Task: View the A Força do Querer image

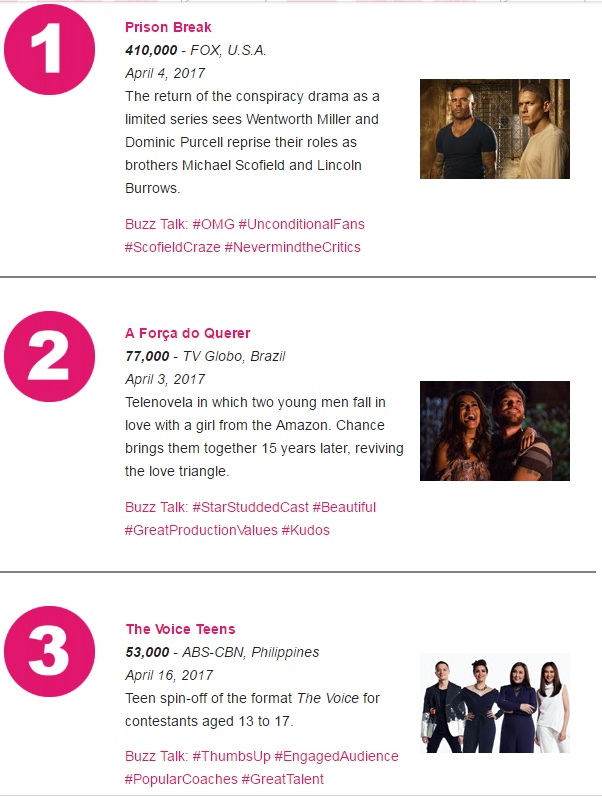Action: (x=494, y=431)
